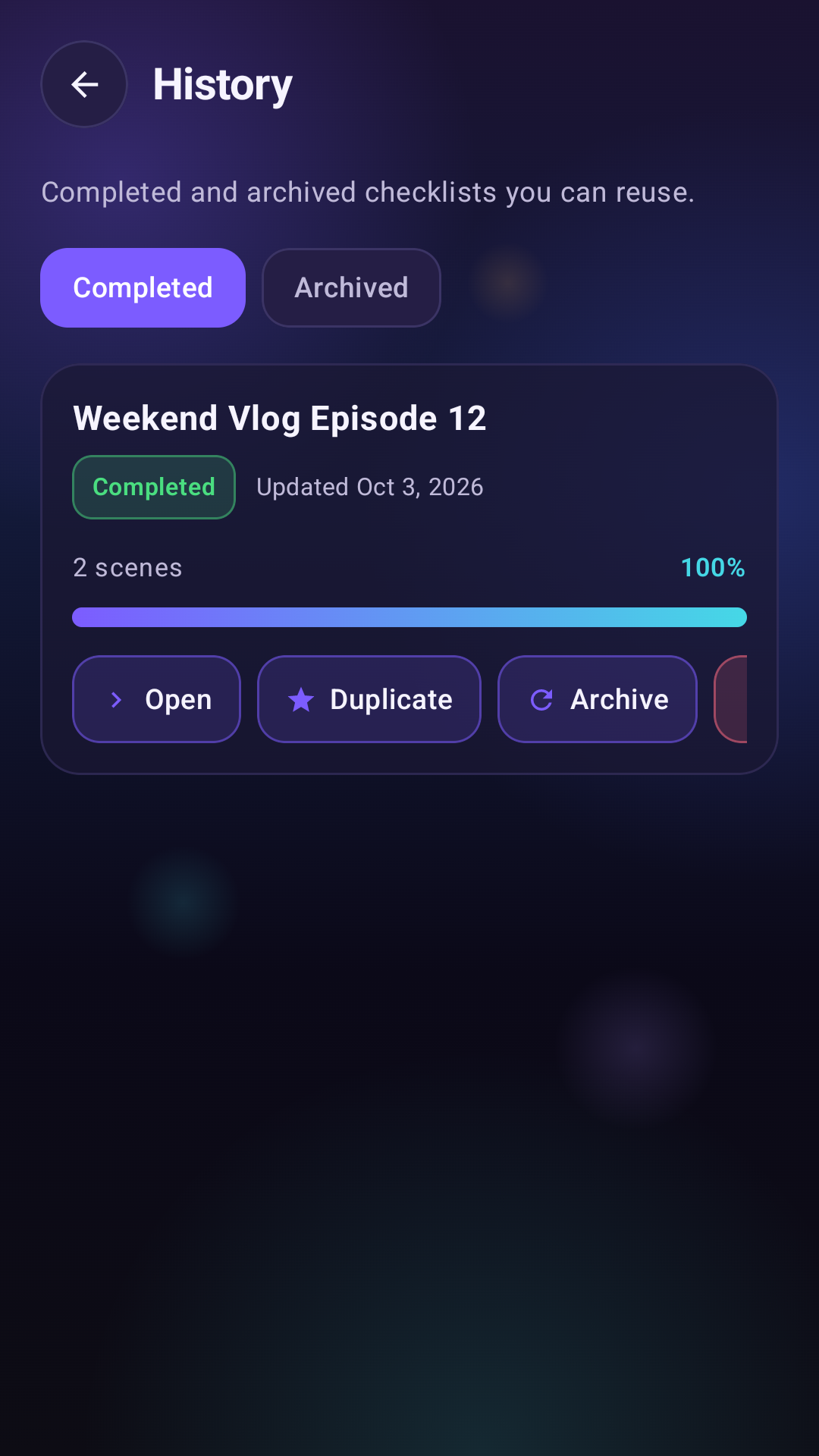Archive the Weekend Vlog Episode 12 checklist
The width and height of the screenshot is (819, 1456).
click(598, 699)
